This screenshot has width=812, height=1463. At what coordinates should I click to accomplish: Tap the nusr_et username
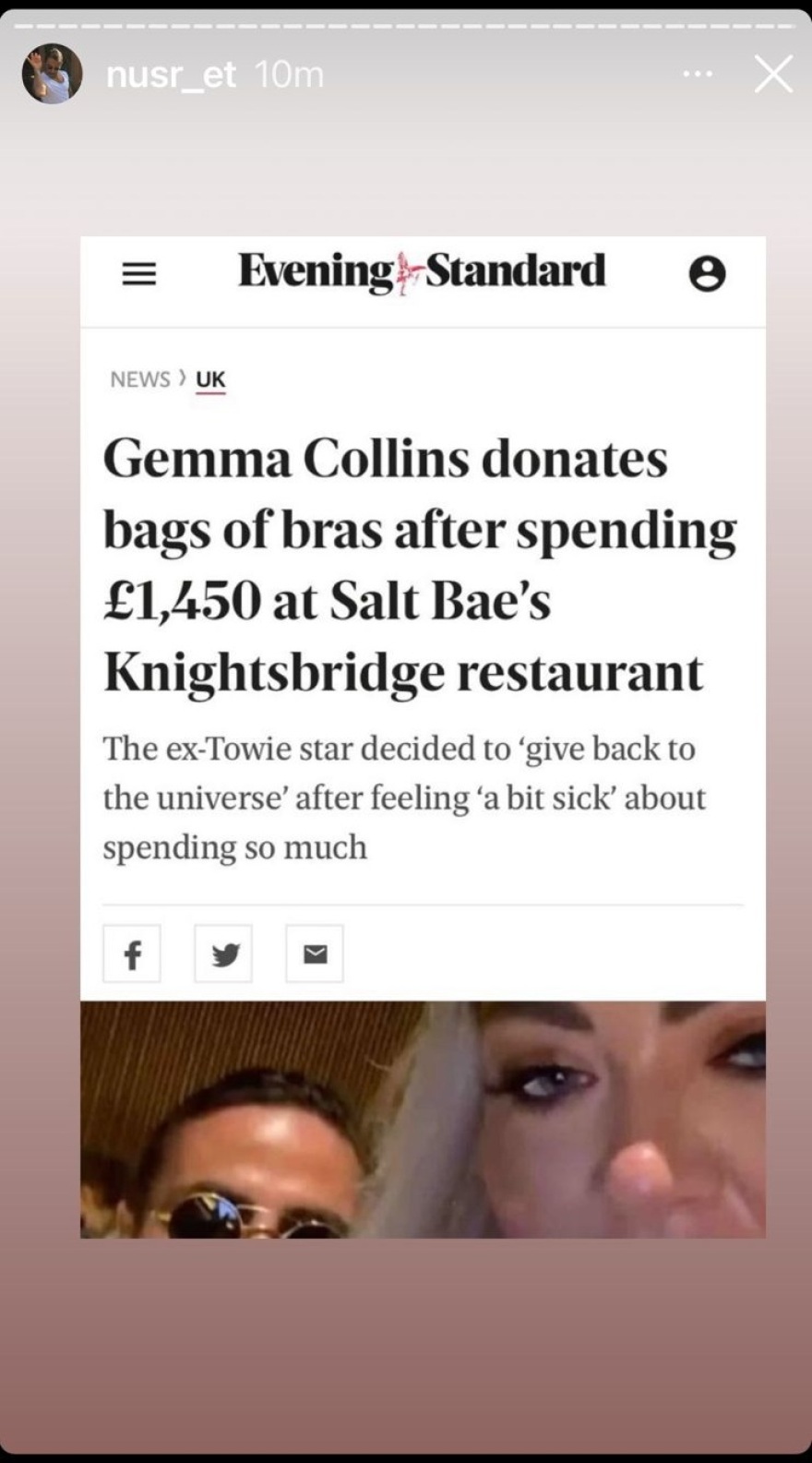tap(171, 74)
